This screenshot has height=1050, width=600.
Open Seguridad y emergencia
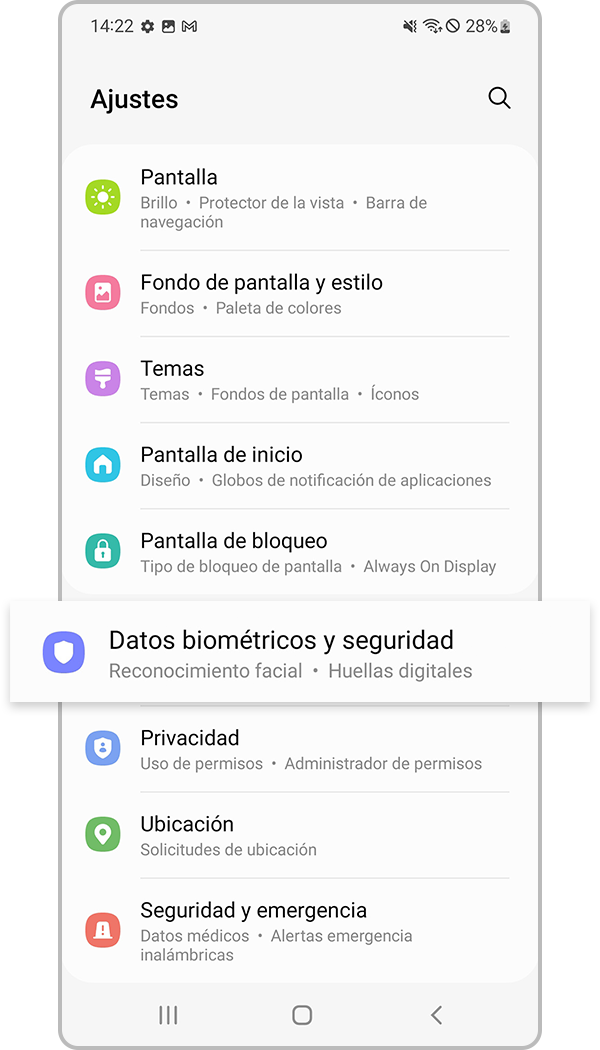tap(300, 931)
